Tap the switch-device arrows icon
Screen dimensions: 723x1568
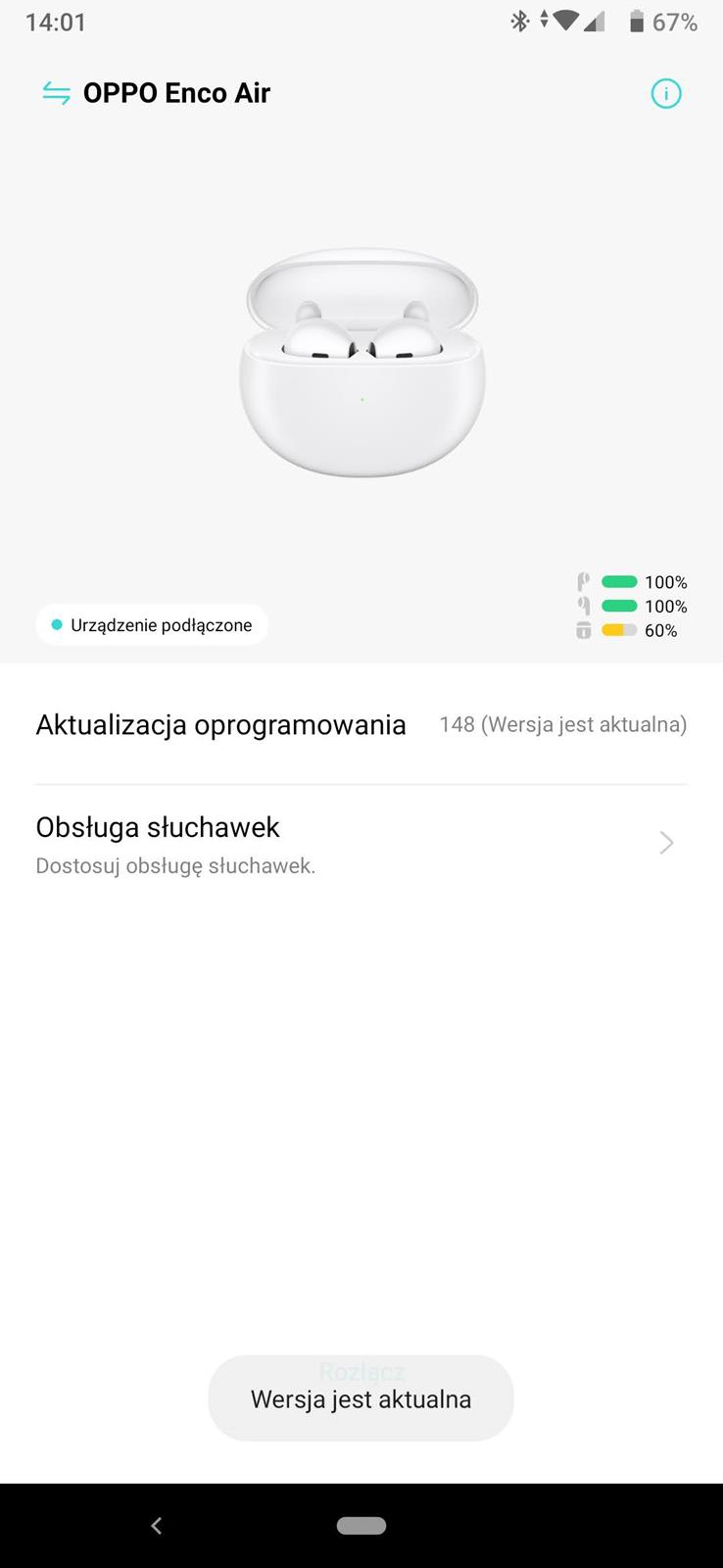click(x=56, y=93)
